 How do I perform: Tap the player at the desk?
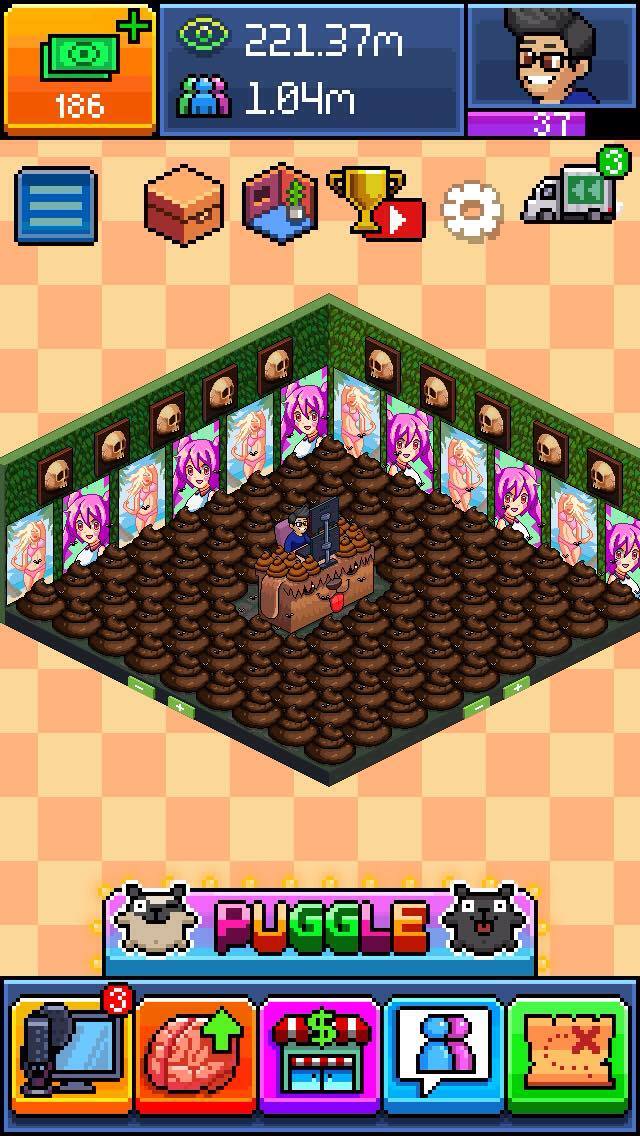click(298, 532)
